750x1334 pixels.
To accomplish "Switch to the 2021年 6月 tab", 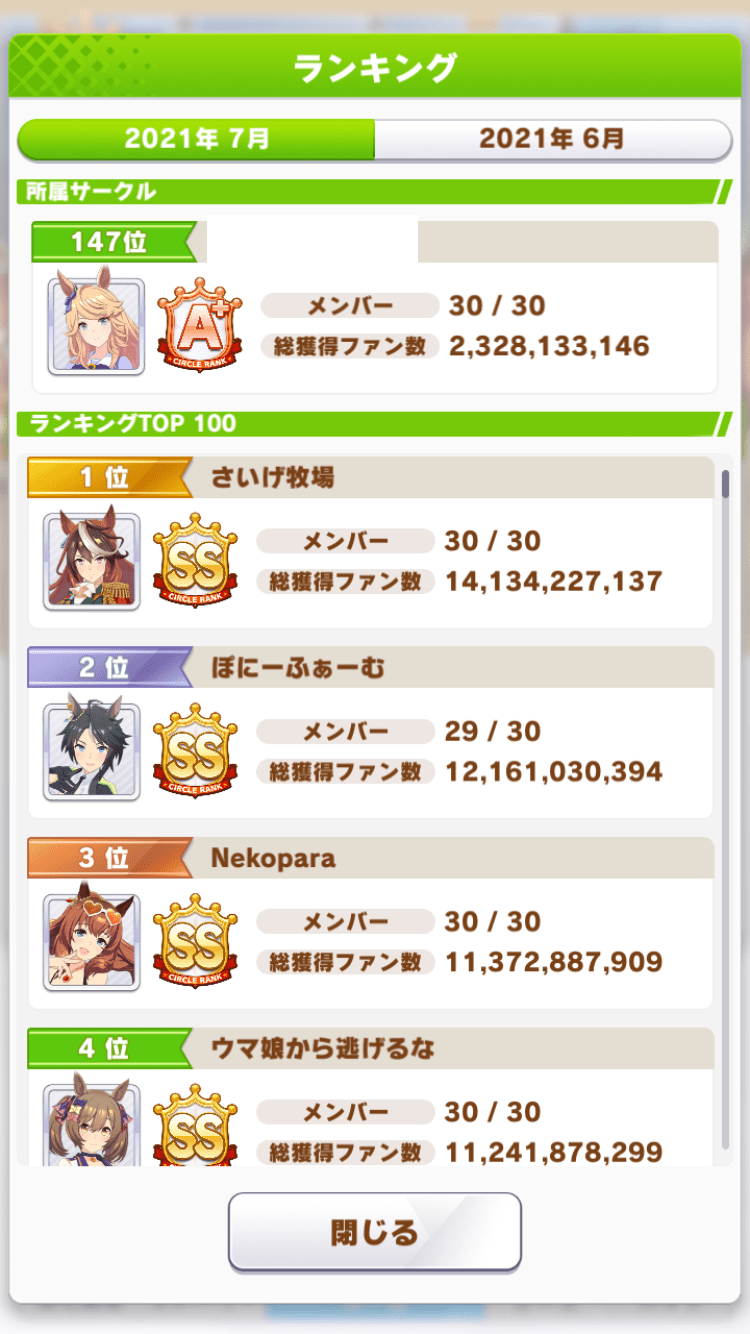I will point(552,139).
